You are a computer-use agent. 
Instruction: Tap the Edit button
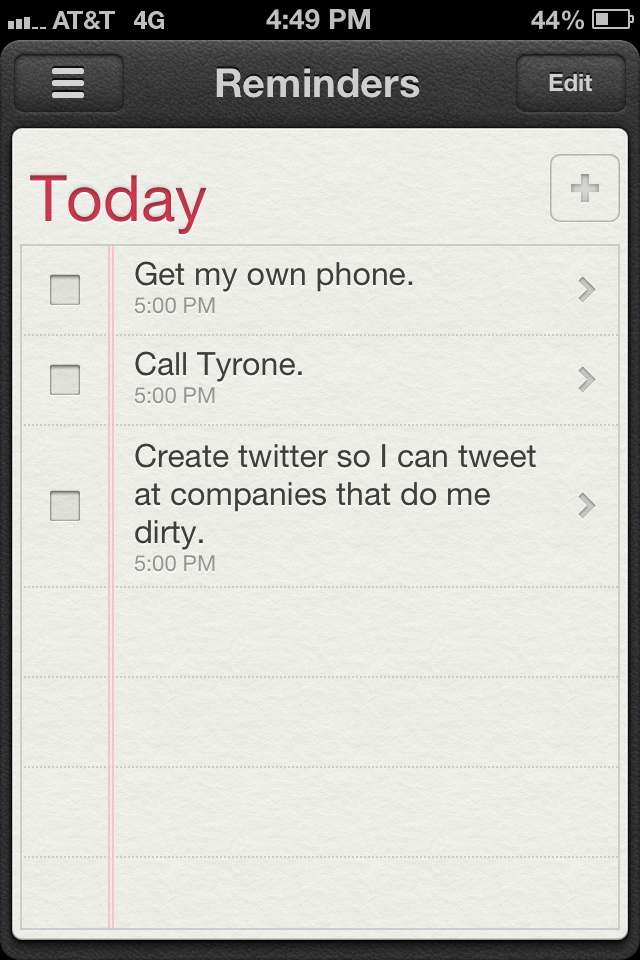(570, 83)
